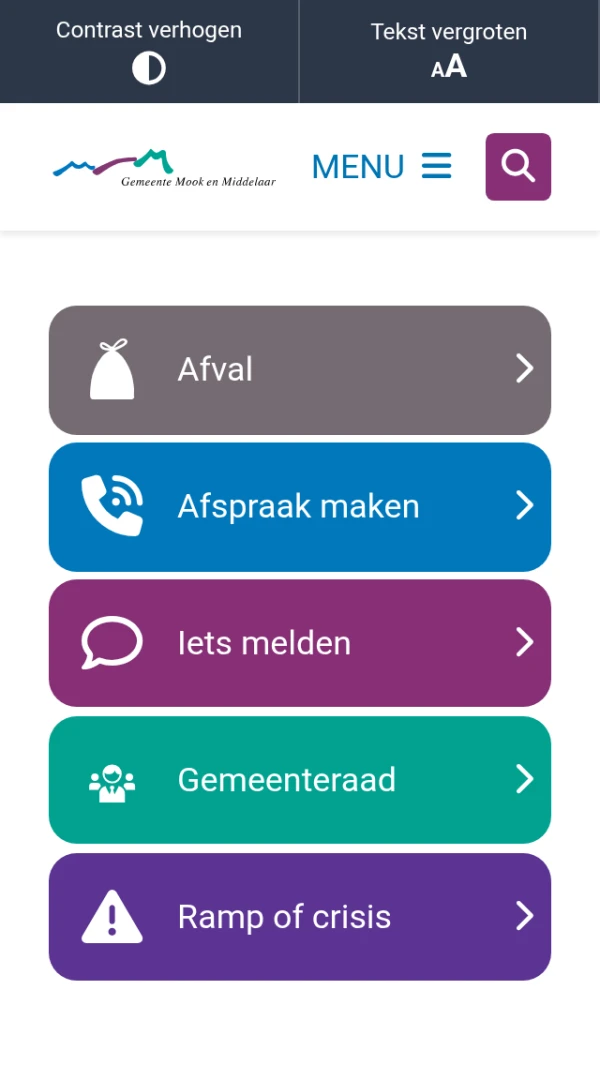This screenshot has width=600, height=1065.
Task: Open the Gemeente Mook en Middelaar homepage logo
Action: 164,168
